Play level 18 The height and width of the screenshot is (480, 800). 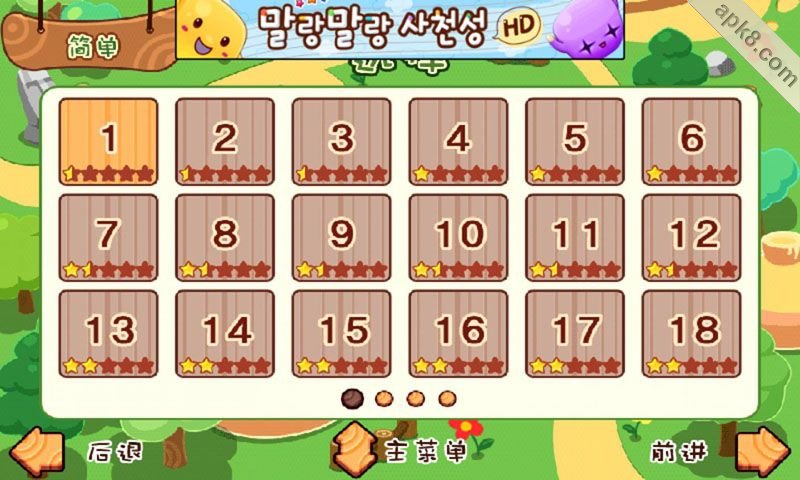[x=691, y=333]
